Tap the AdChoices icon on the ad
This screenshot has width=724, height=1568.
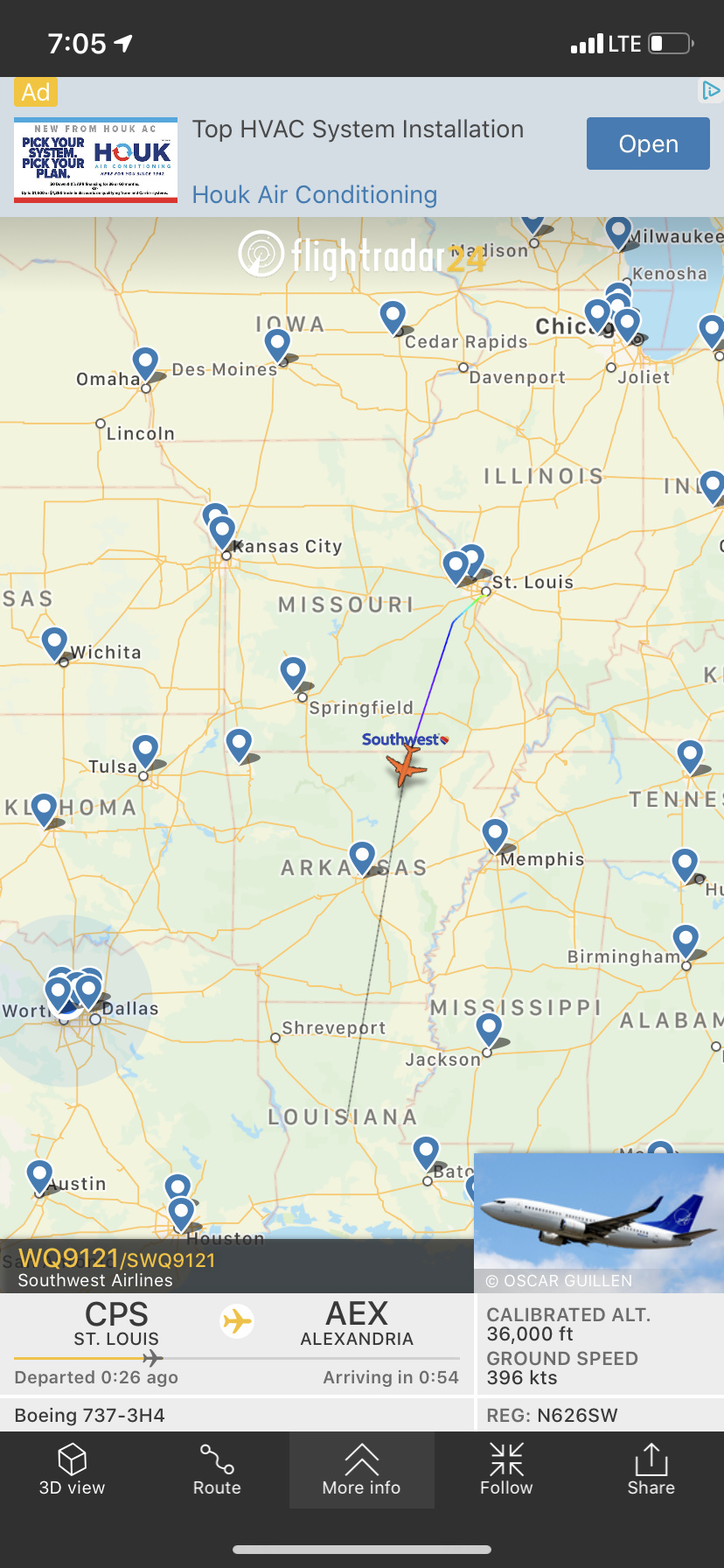[x=711, y=90]
